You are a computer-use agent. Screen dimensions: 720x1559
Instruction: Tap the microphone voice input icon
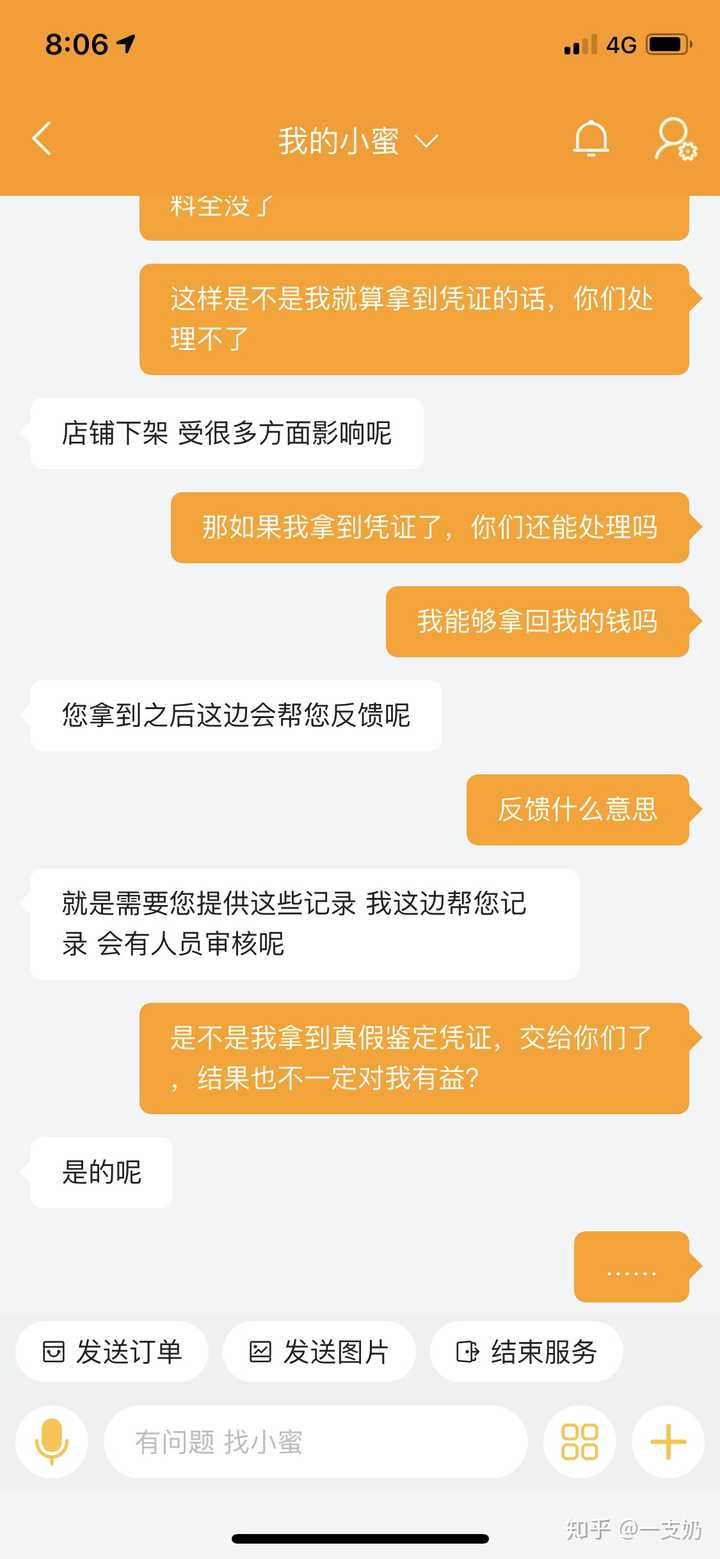(x=51, y=1442)
